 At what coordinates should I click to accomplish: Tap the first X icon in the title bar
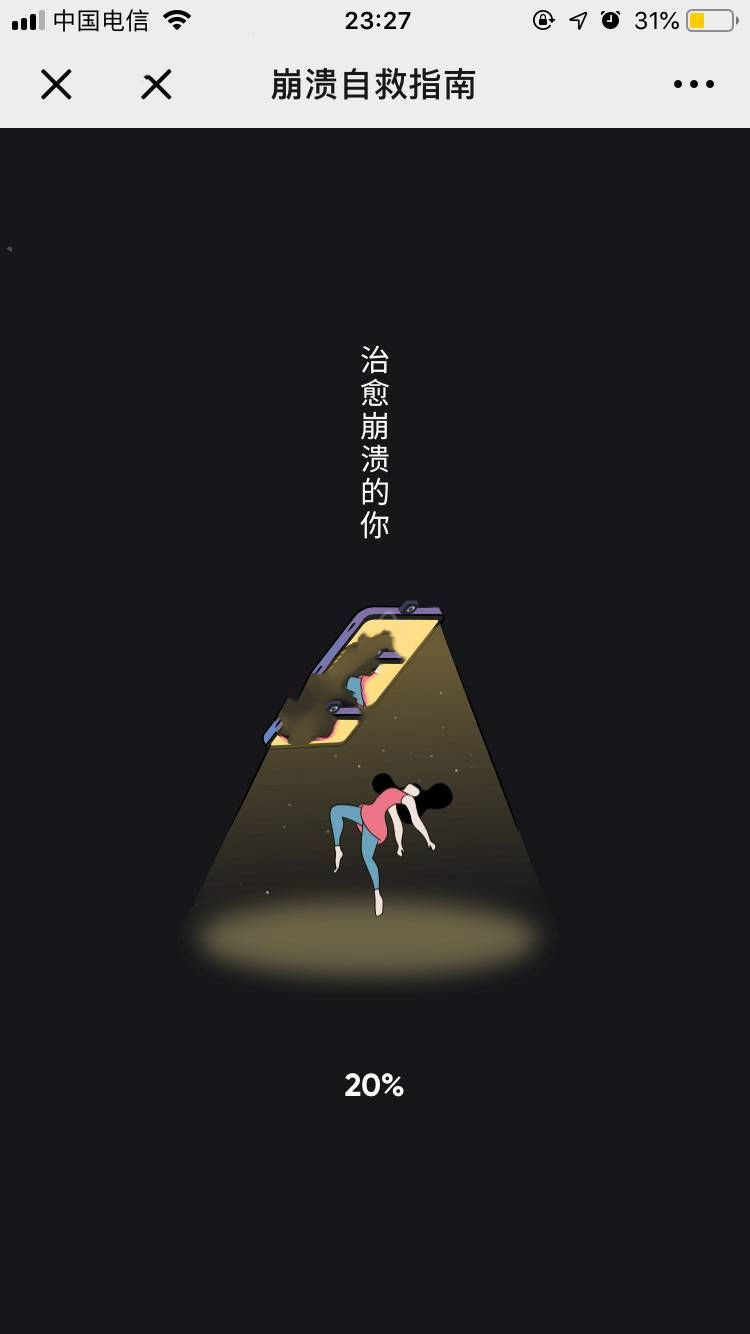[x=56, y=85]
